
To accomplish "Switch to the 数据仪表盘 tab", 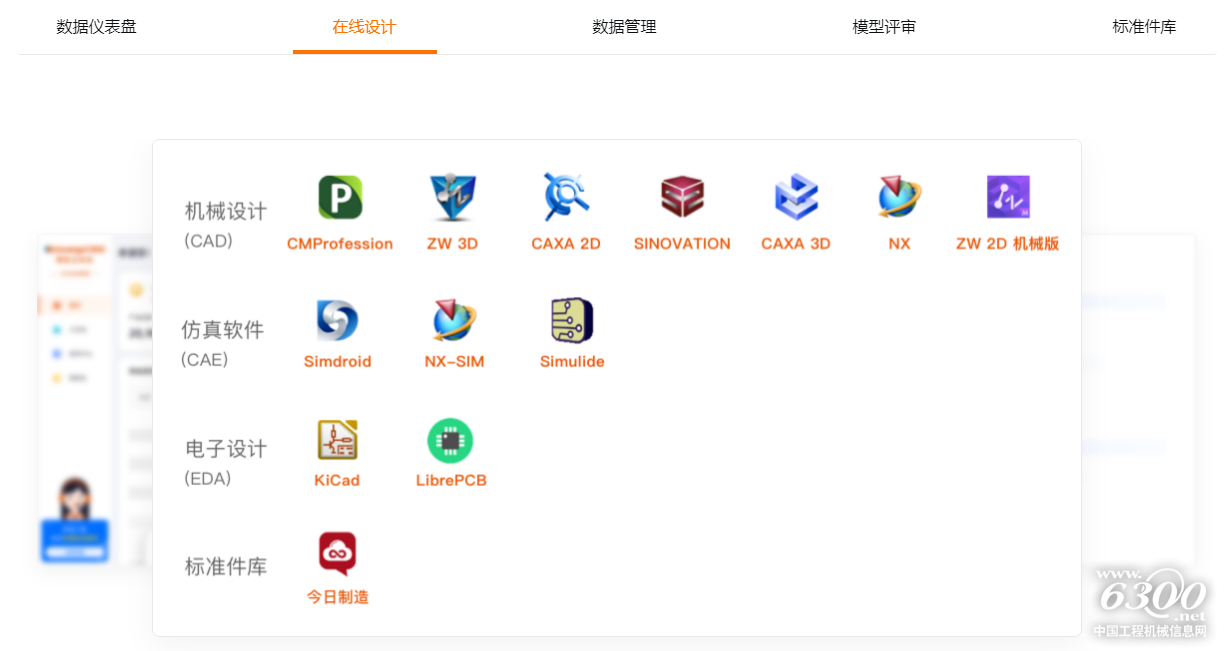I will pos(96,27).
